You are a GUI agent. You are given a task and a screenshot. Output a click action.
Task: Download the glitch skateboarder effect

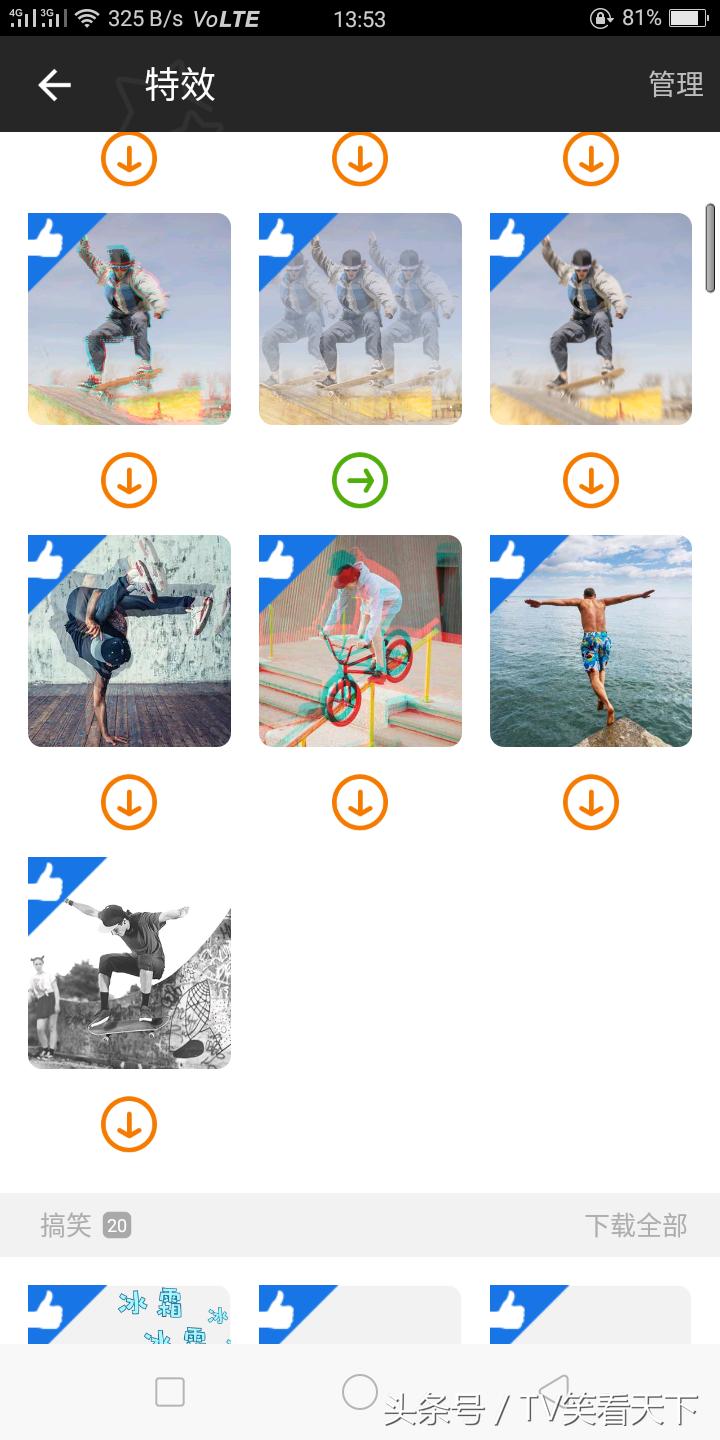(x=129, y=481)
